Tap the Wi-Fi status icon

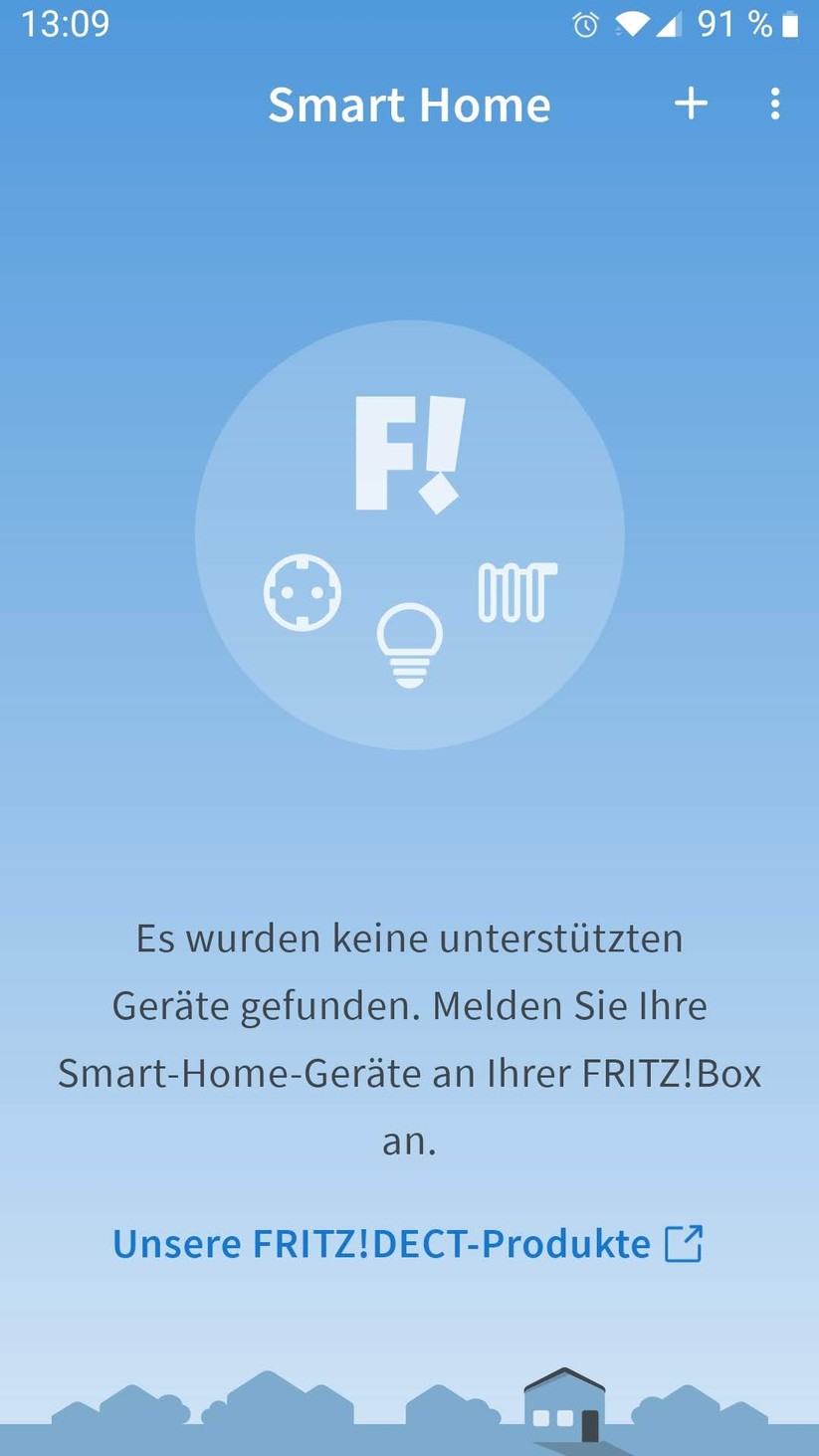pyautogui.click(x=634, y=24)
